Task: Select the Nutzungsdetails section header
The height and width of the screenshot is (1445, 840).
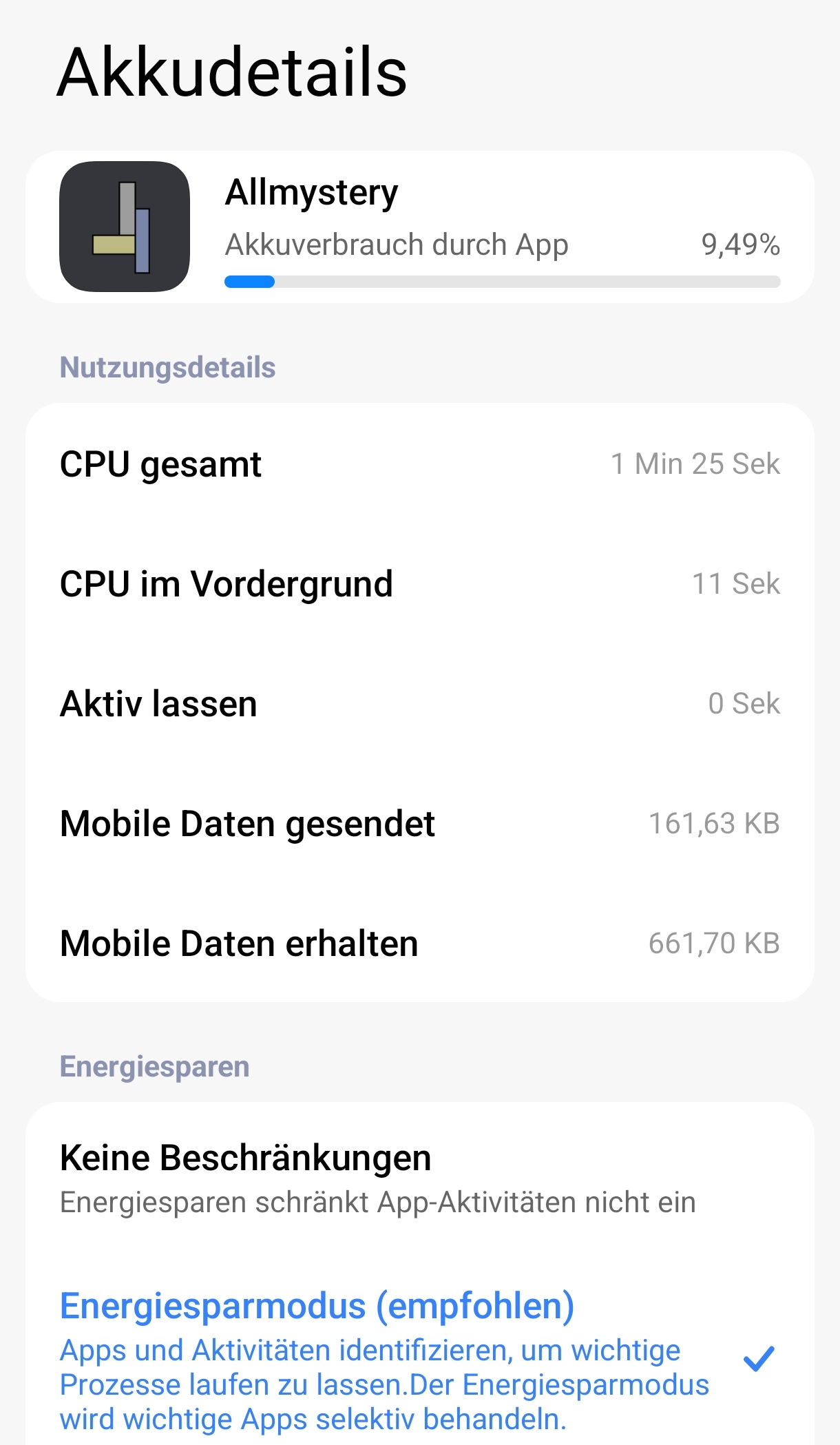Action: point(167,367)
